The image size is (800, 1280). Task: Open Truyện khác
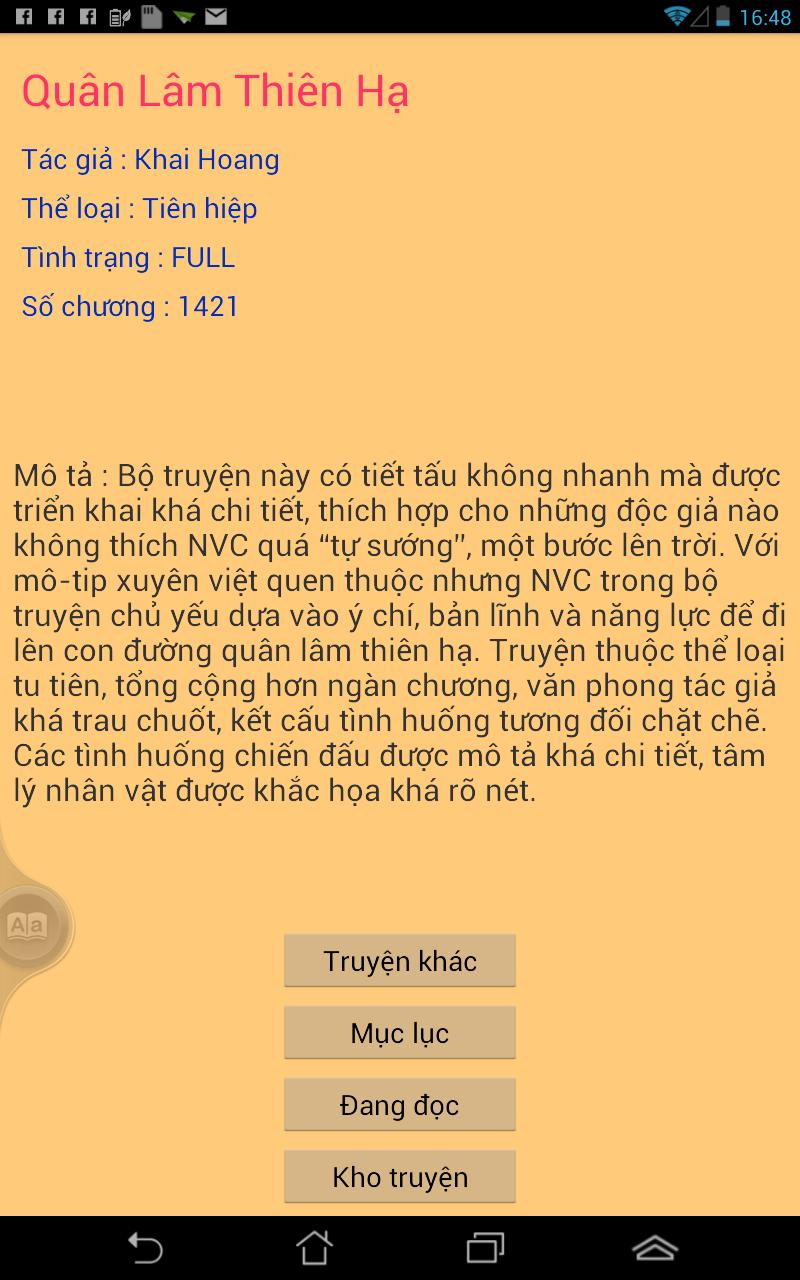(x=399, y=960)
